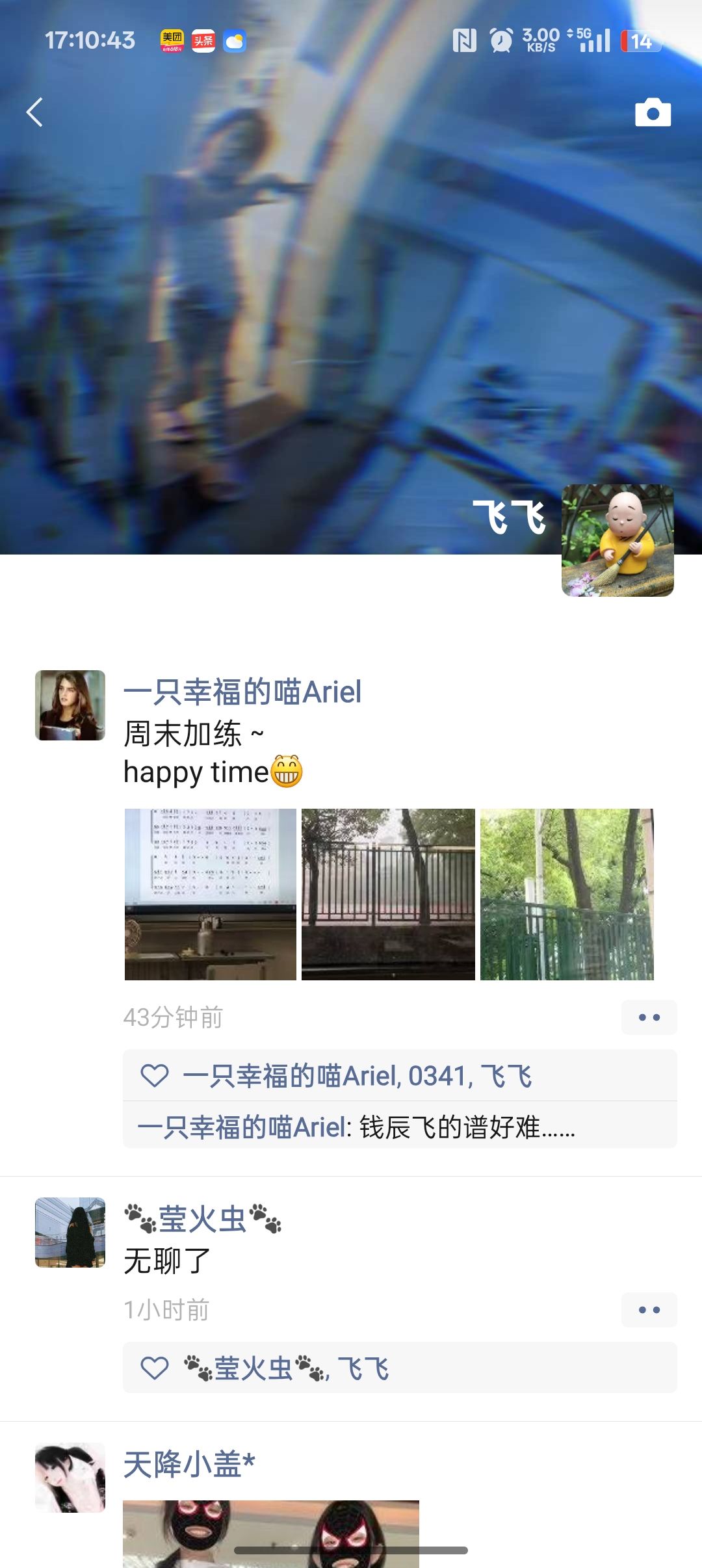The height and width of the screenshot is (1568, 702).
Task: Open 萤火虫's profile avatar
Action: click(x=70, y=1233)
